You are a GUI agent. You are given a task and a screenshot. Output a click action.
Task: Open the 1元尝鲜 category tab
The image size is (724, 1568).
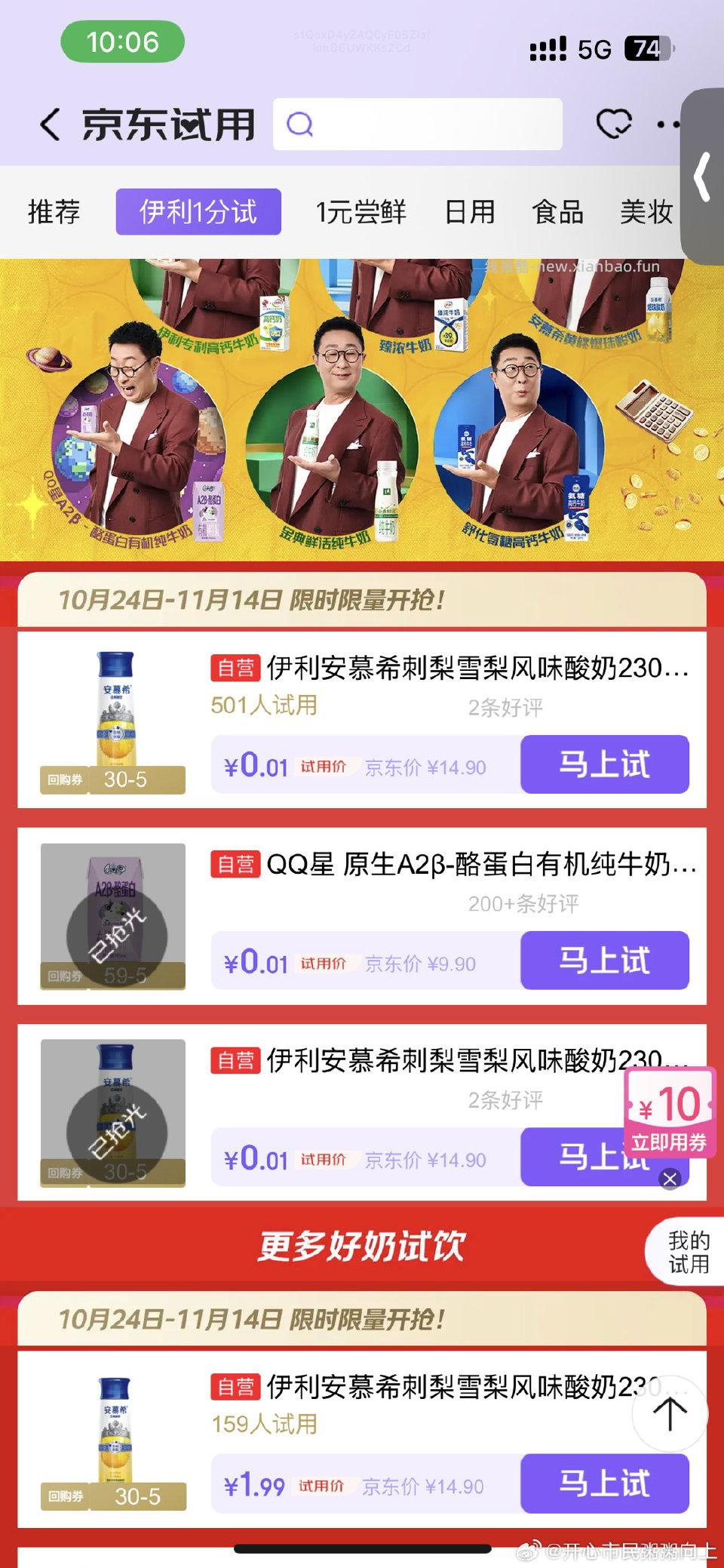(361, 212)
